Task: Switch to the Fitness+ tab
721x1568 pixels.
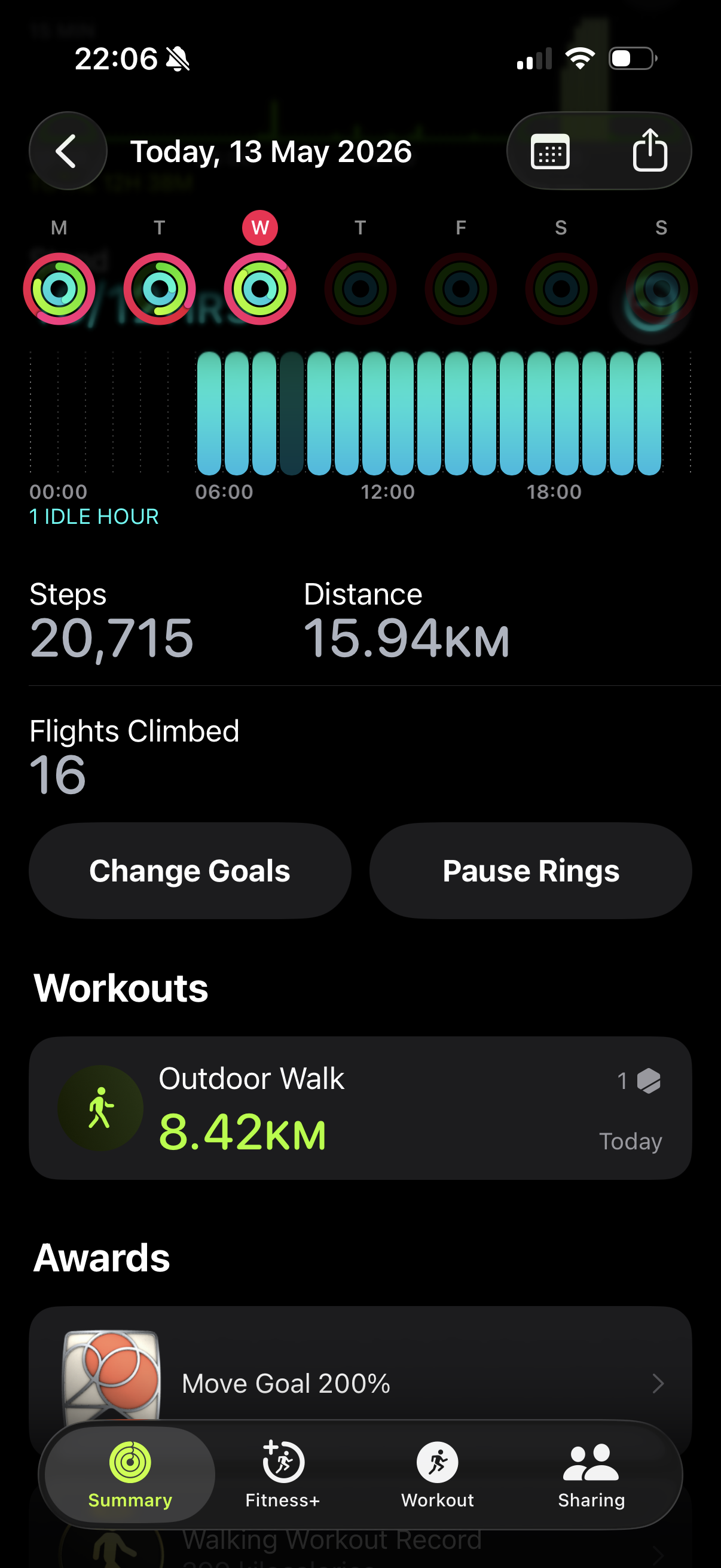Action: coord(282,1474)
